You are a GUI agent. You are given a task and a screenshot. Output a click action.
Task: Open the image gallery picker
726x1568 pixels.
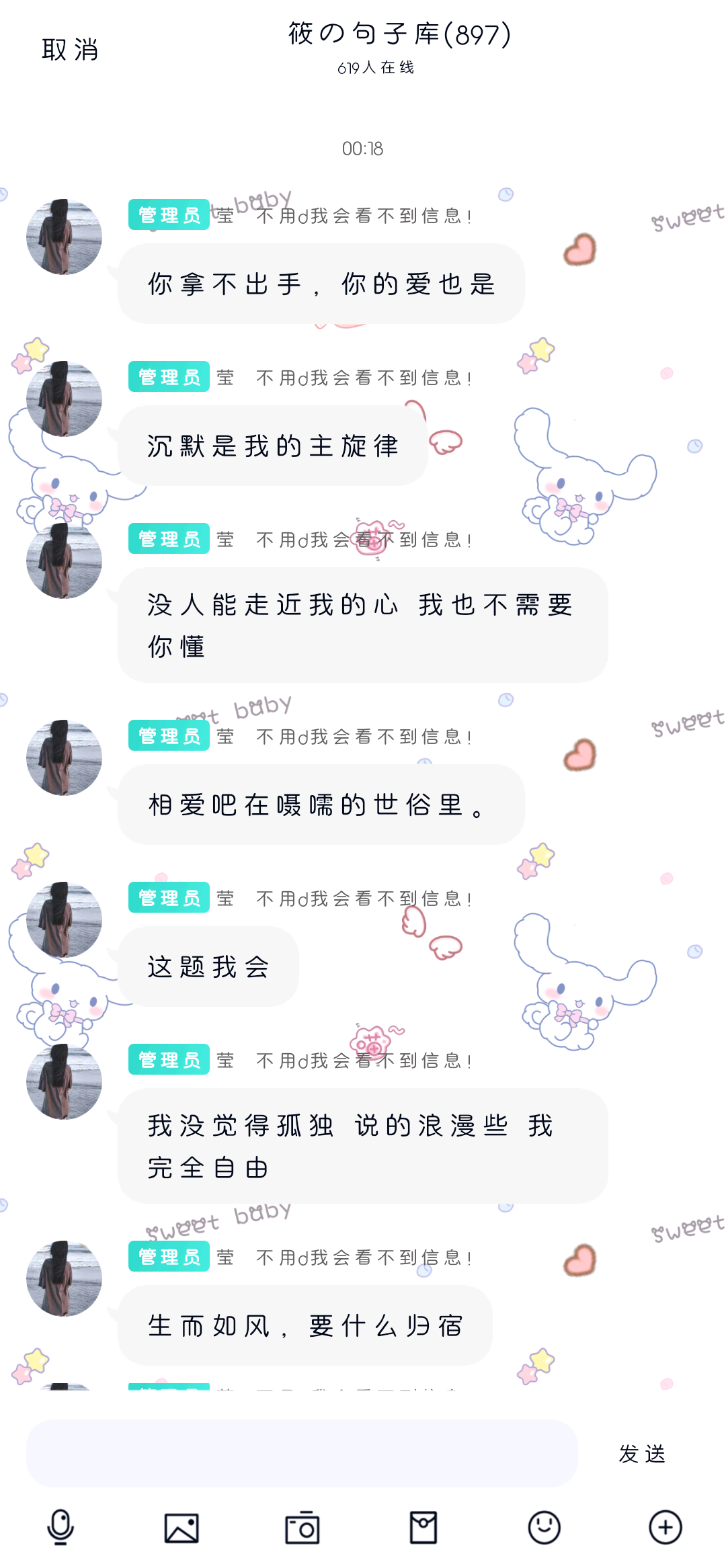182,1528
